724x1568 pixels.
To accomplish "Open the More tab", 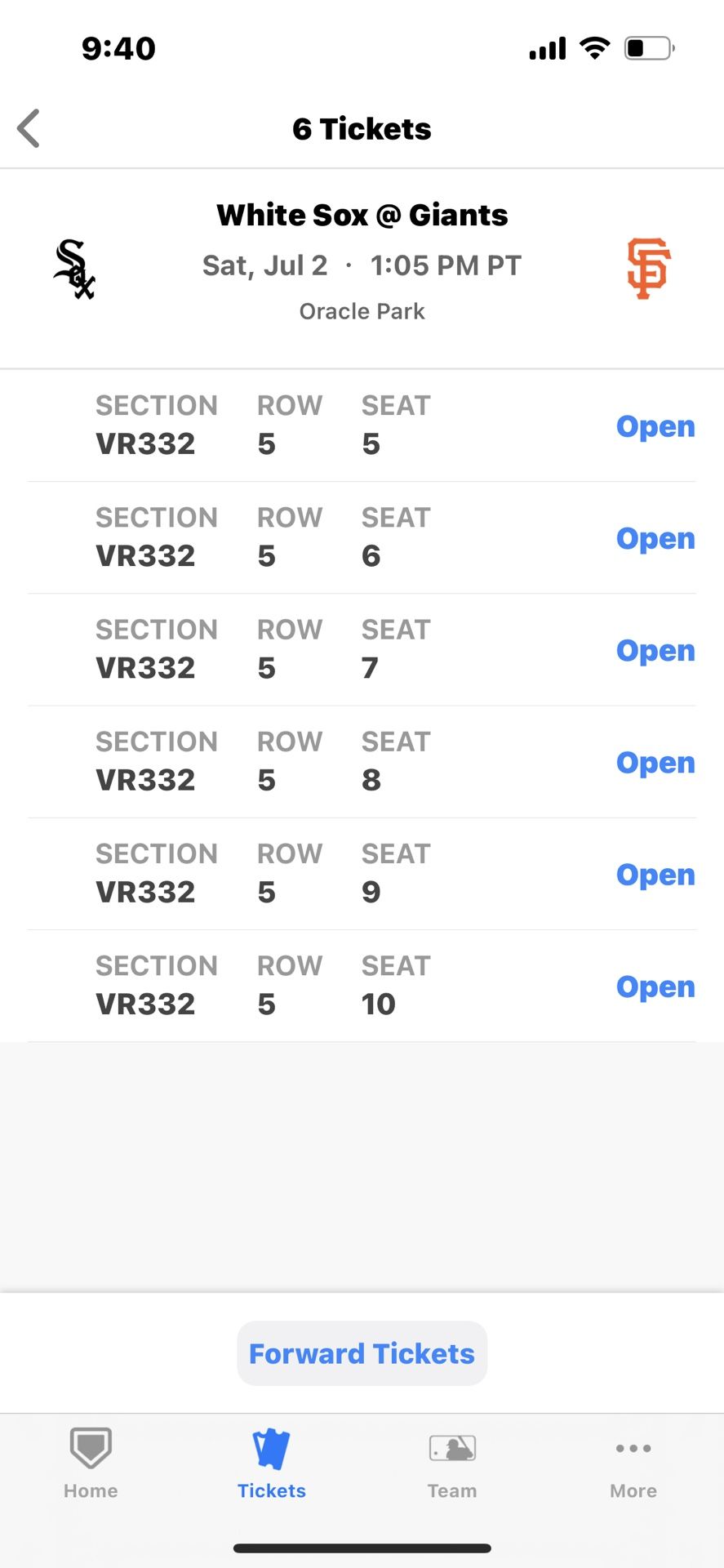I will [633, 1463].
